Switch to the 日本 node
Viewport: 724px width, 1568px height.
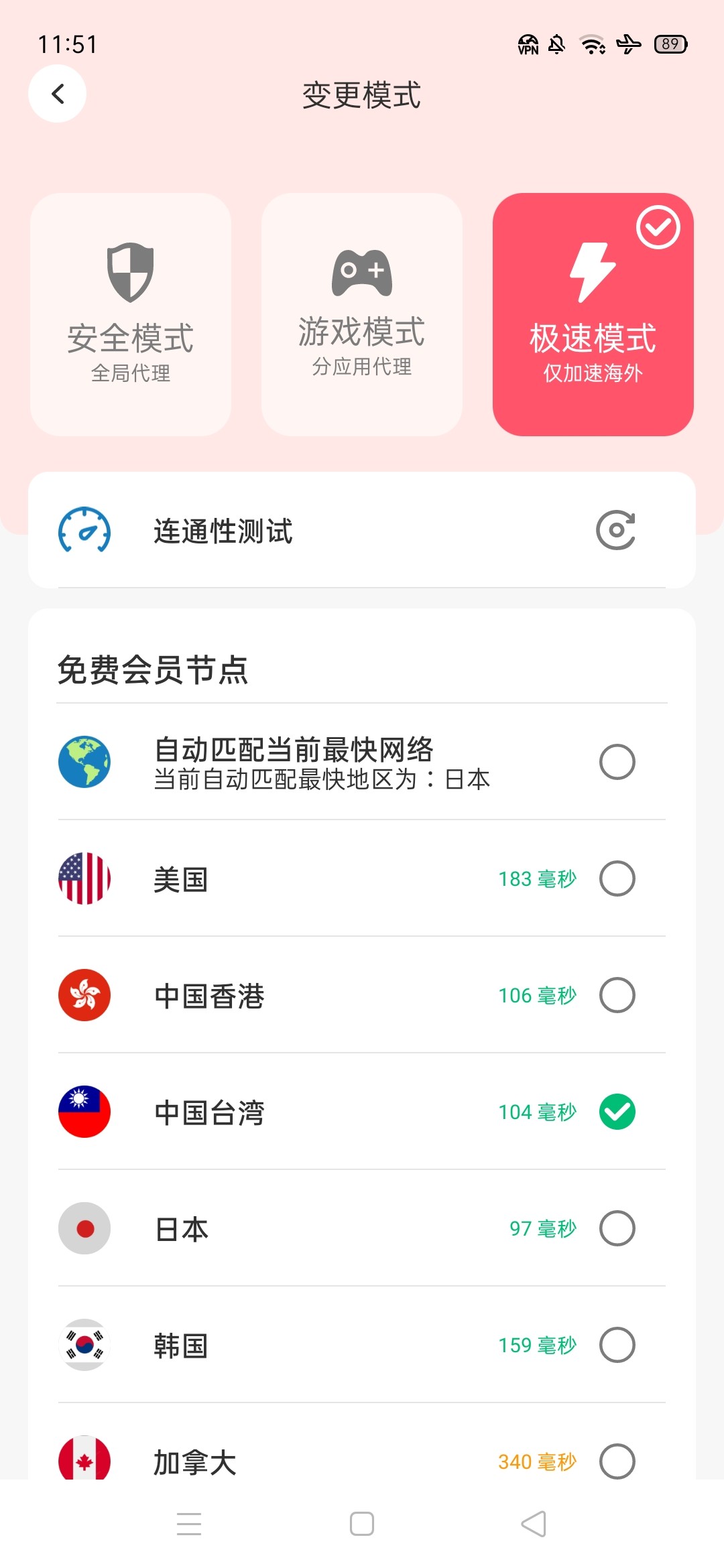coord(362,1228)
